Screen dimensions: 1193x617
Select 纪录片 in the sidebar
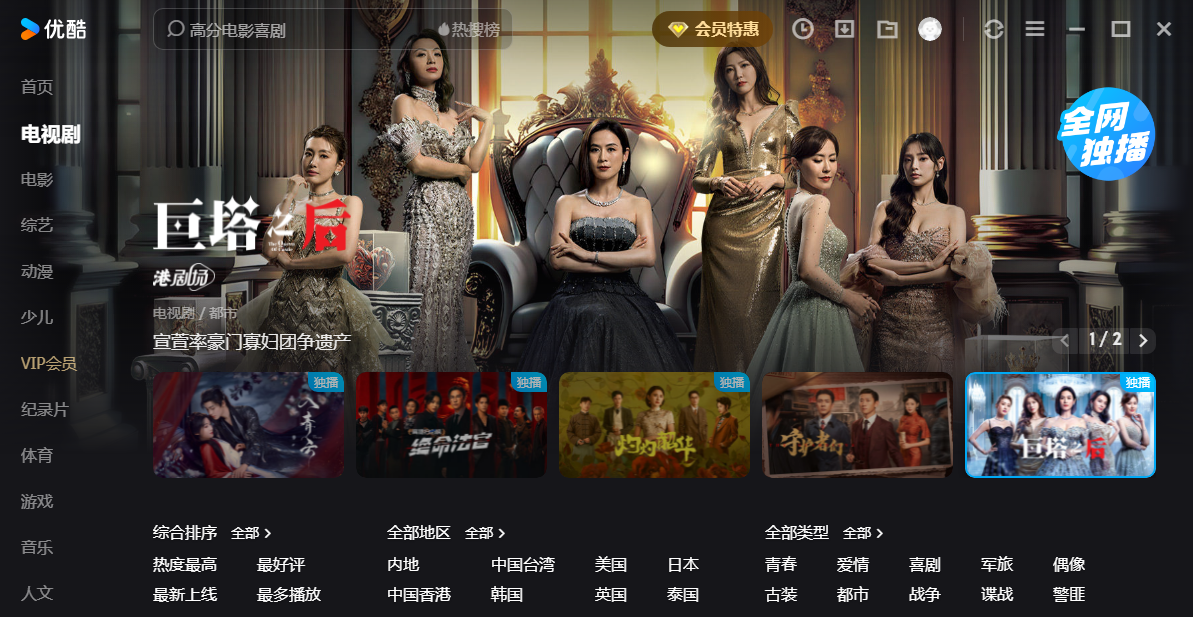click(x=44, y=409)
